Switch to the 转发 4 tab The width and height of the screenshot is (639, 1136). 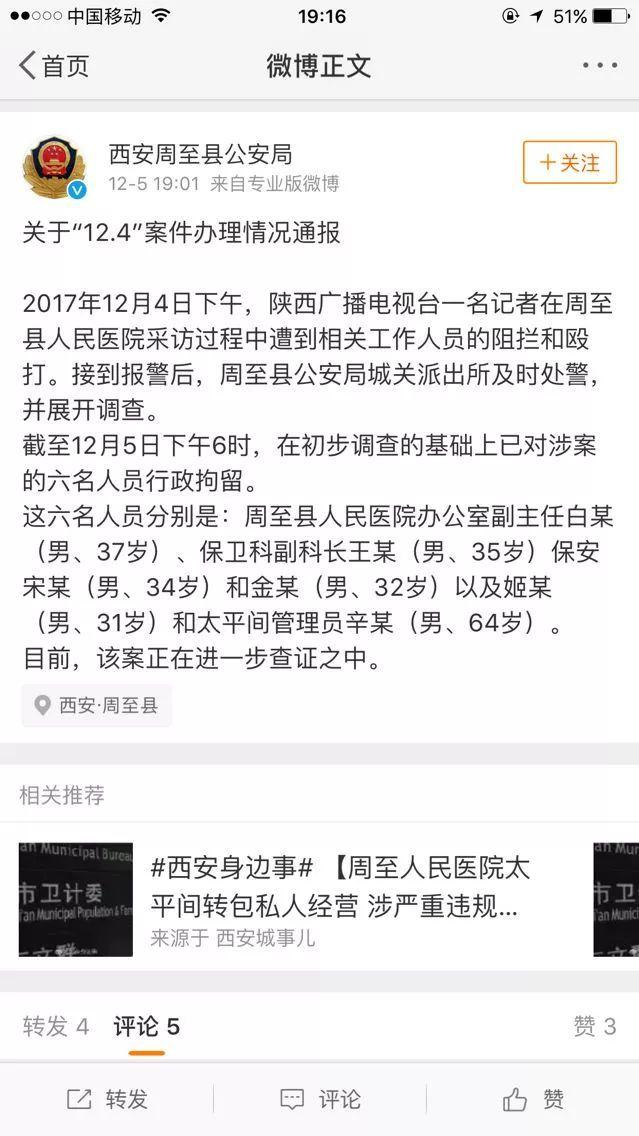56,1026
